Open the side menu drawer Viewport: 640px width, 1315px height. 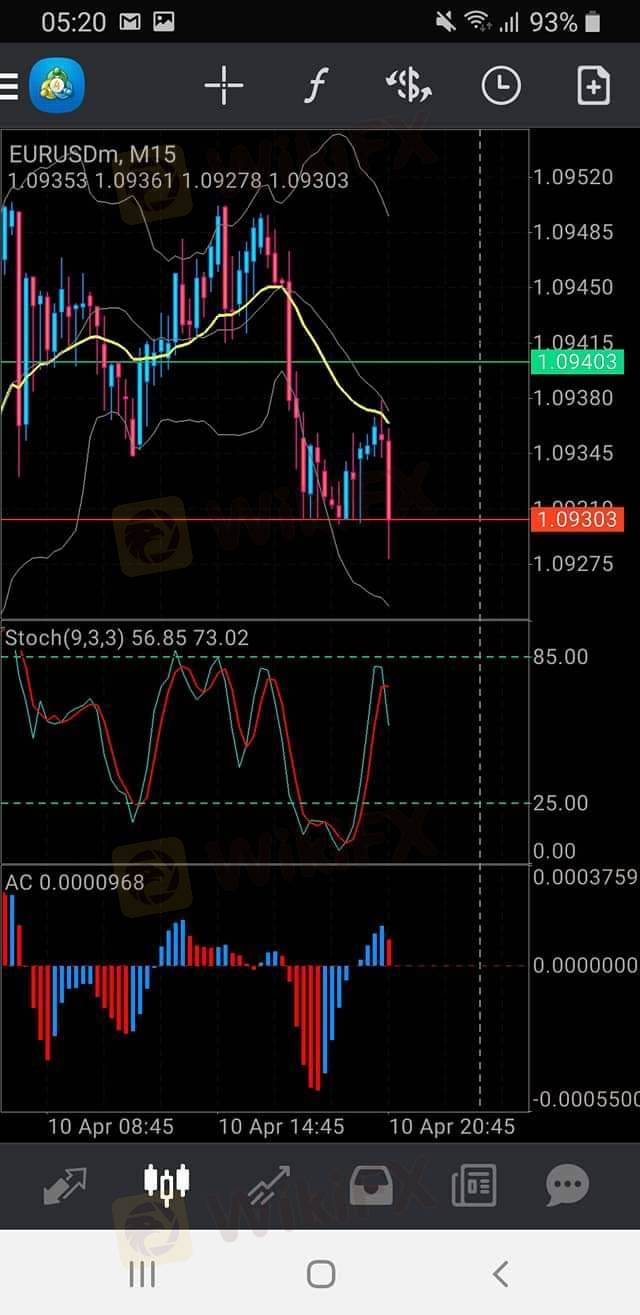point(10,87)
